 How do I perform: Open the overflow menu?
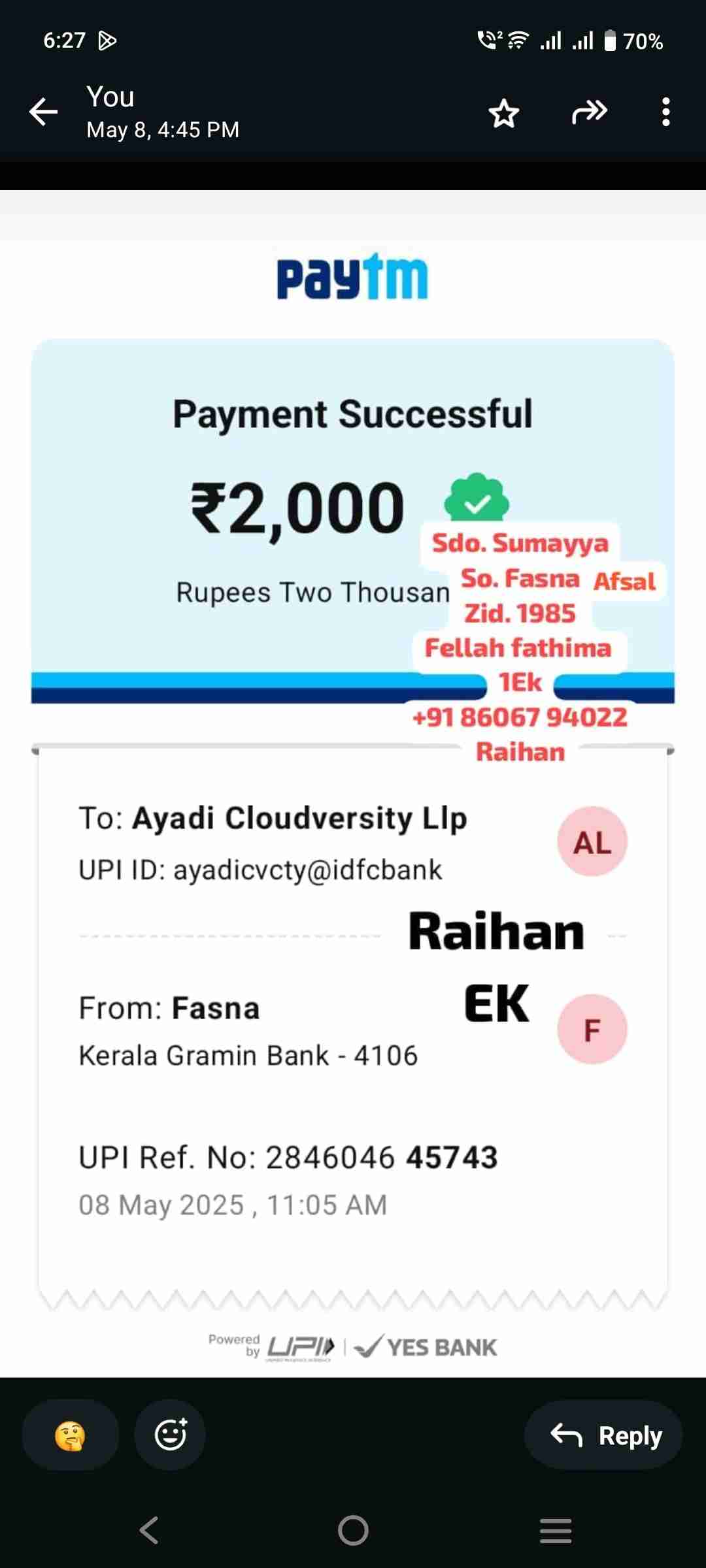click(665, 112)
